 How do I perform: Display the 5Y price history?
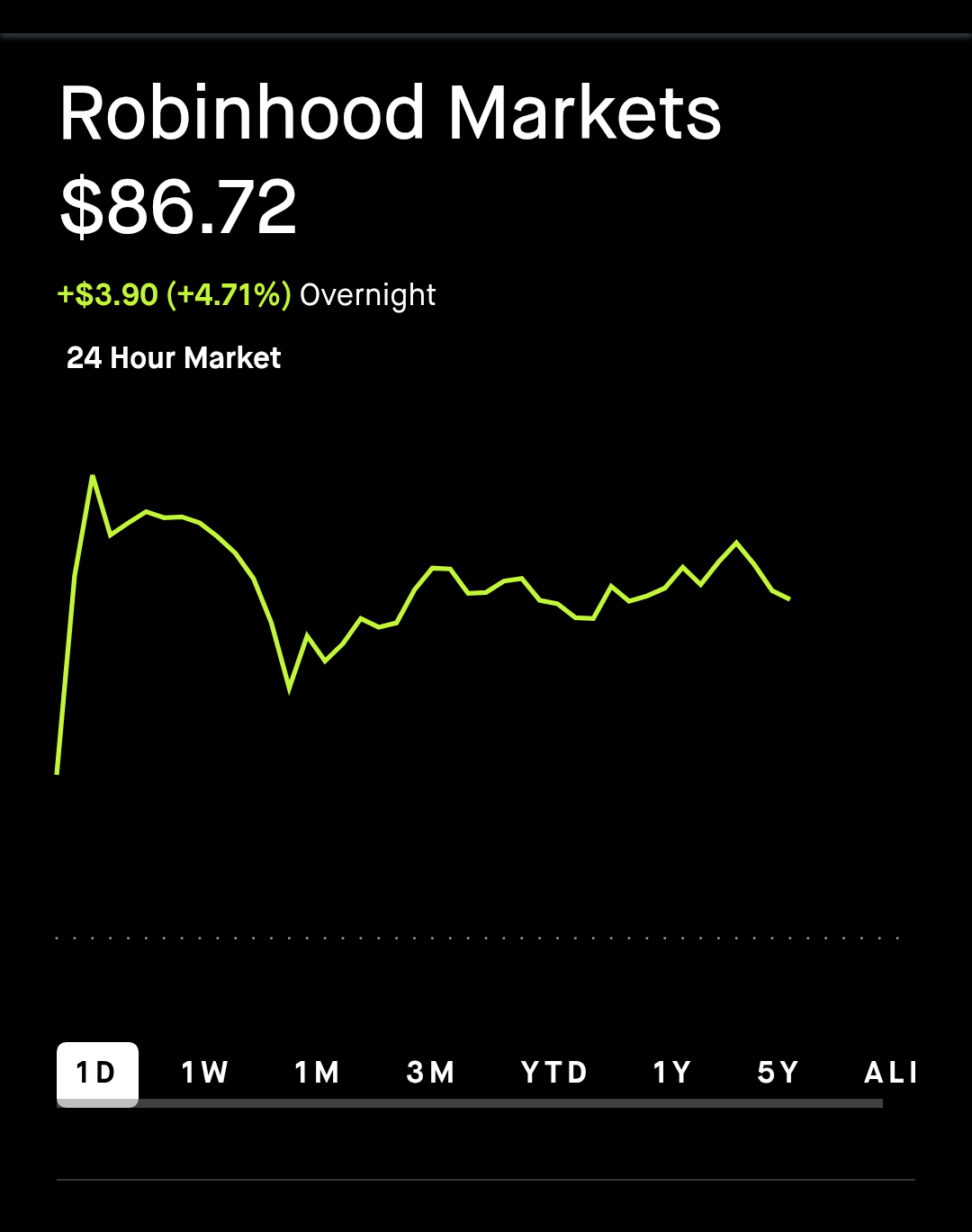(x=778, y=1073)
